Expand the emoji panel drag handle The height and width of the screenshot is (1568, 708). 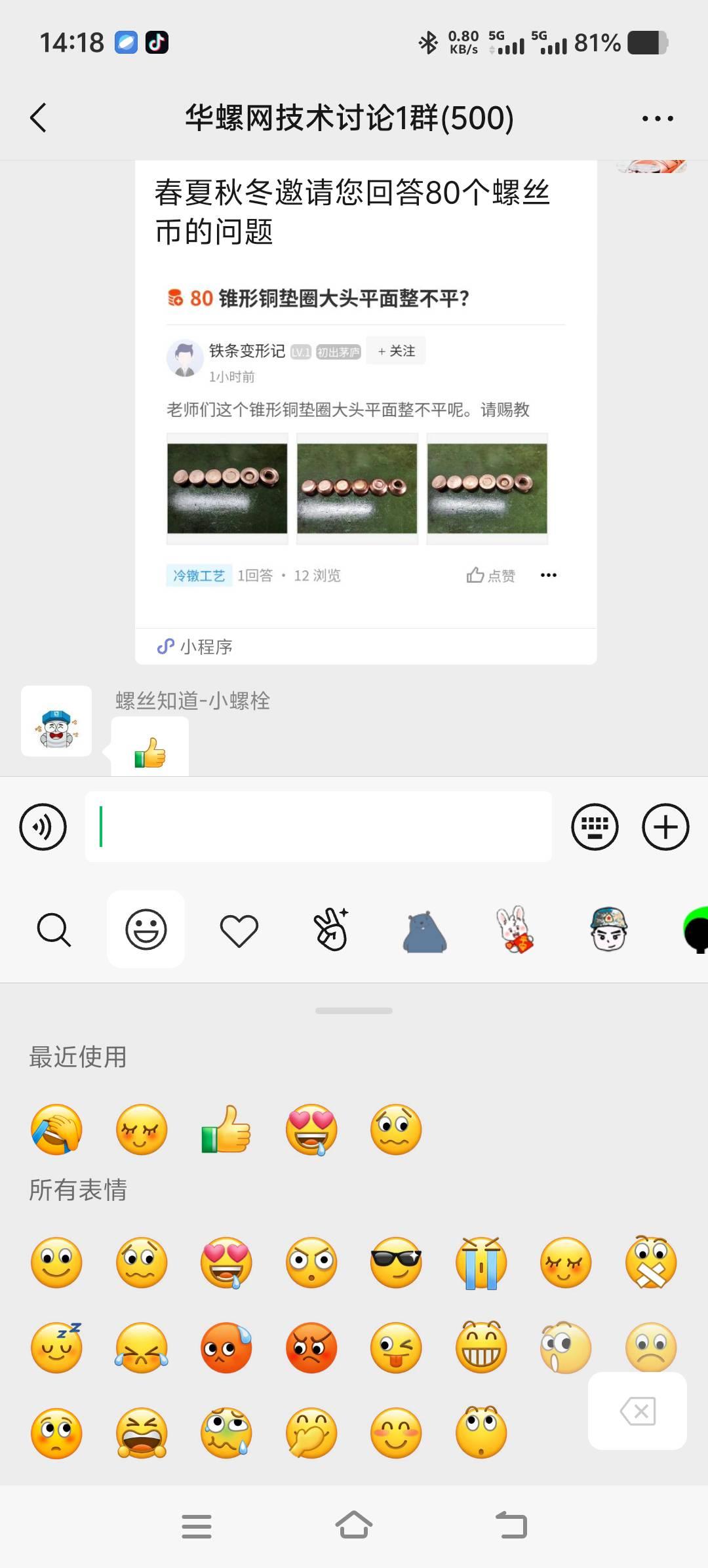[354, 1009]
